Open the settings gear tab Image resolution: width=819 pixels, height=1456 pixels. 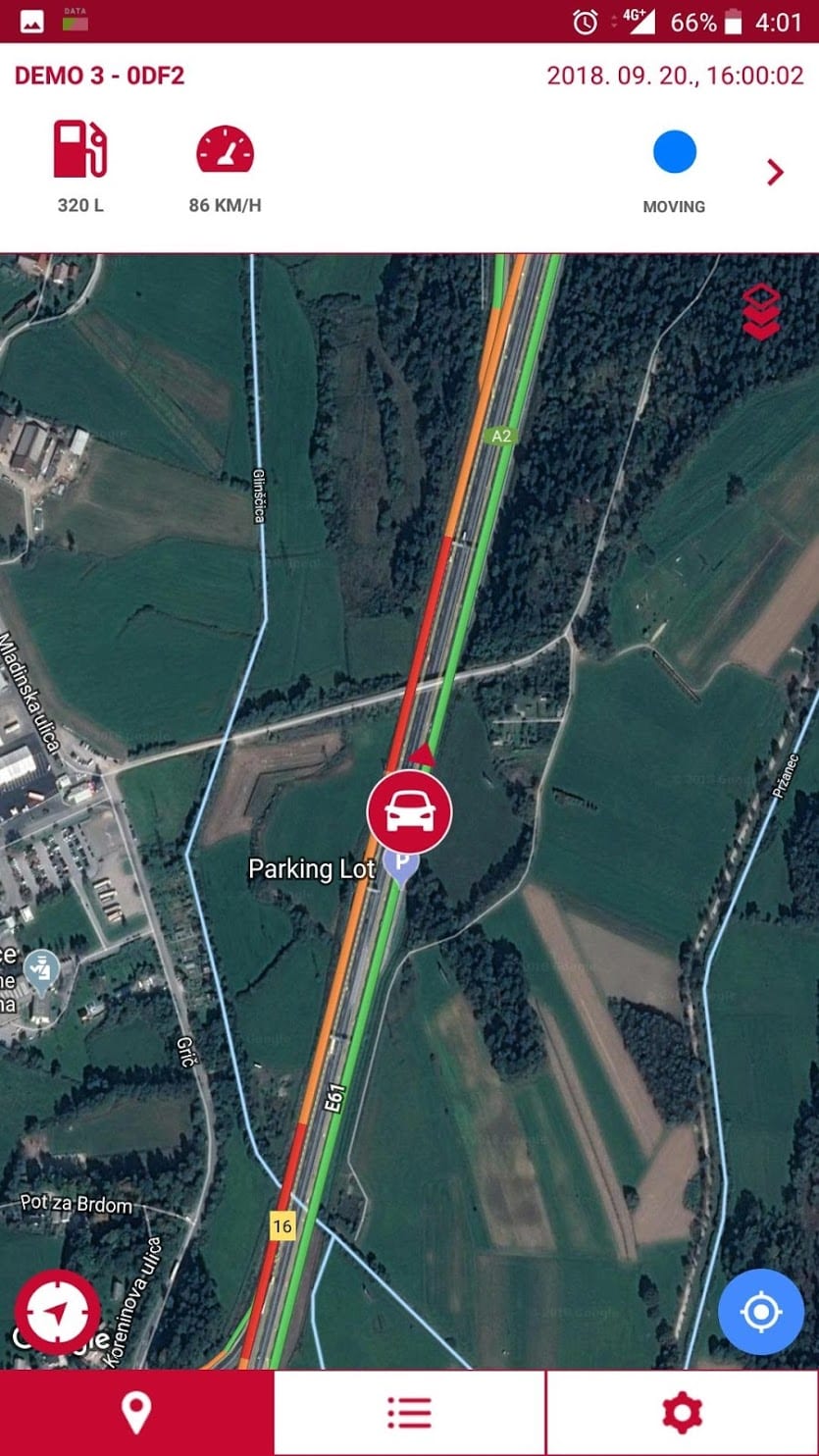(683, 1413)
